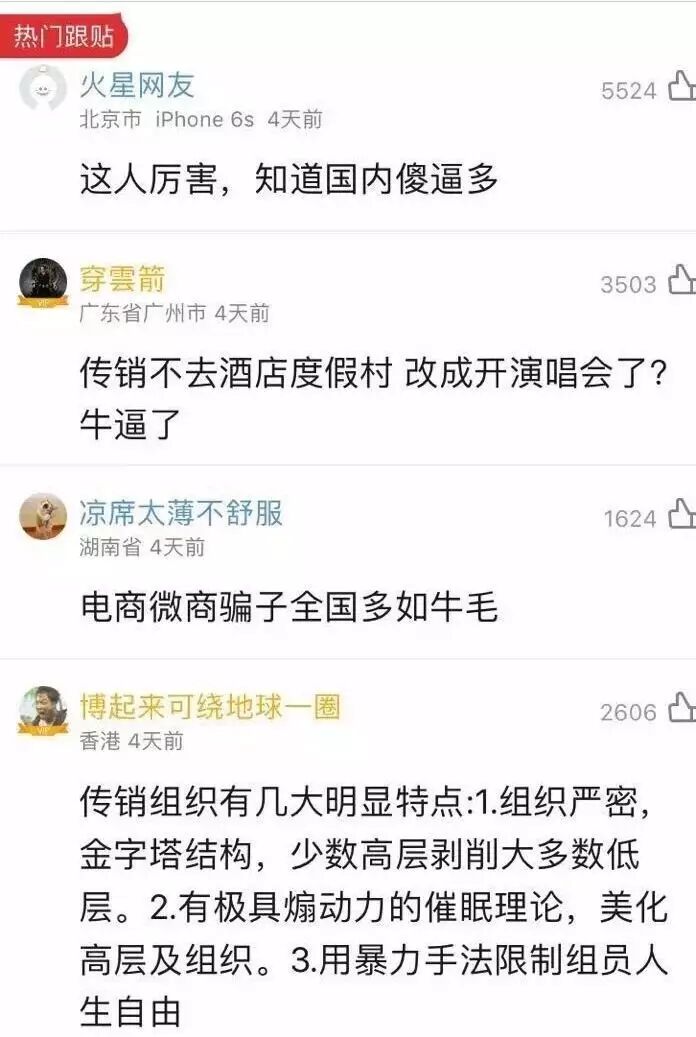The height and width of the screenshot is (1037, 696).
Task: Open 穿雲箭's profile avatar
Action: tap(43, 283)
